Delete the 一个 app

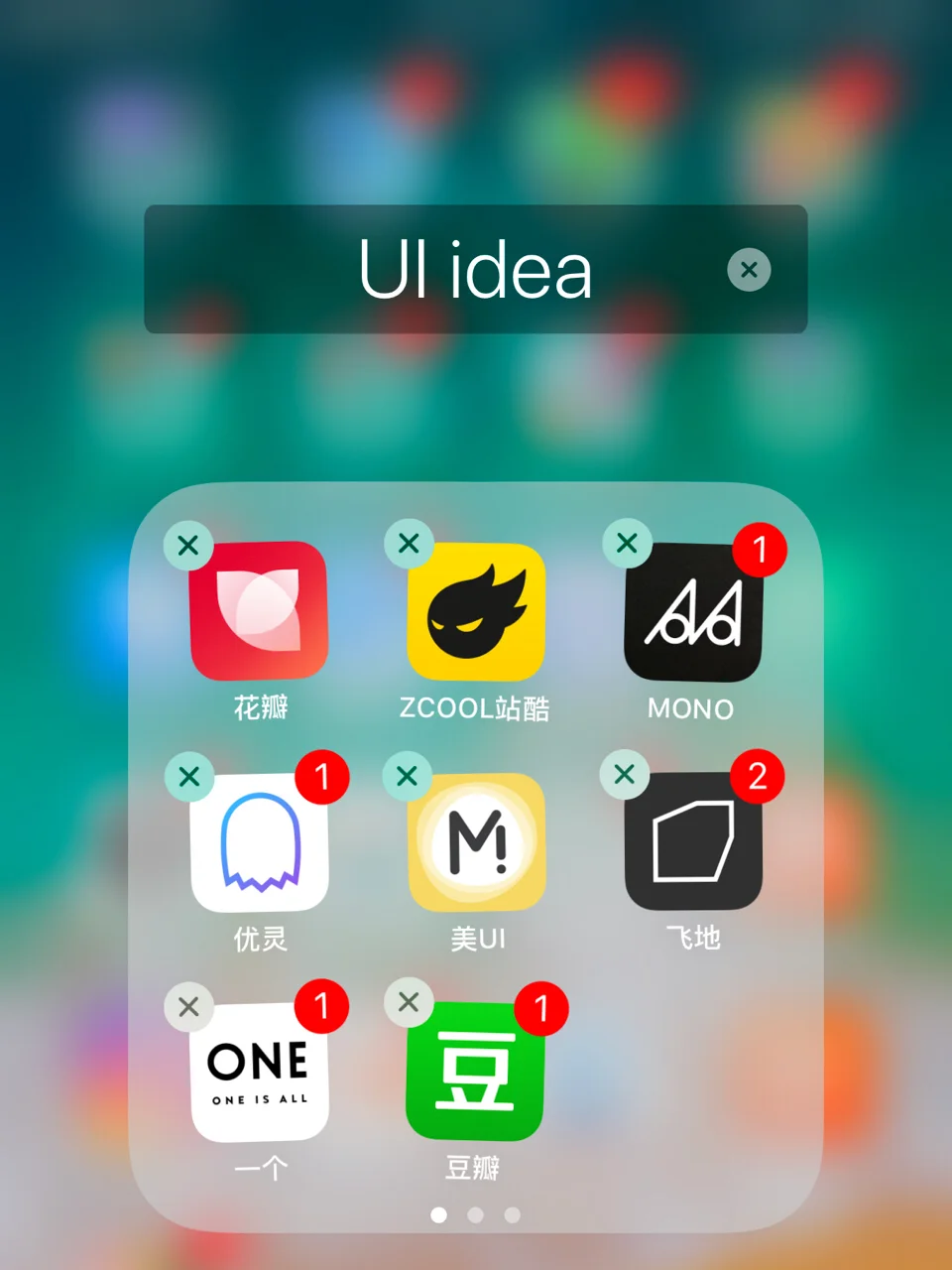coord(188,1007)
